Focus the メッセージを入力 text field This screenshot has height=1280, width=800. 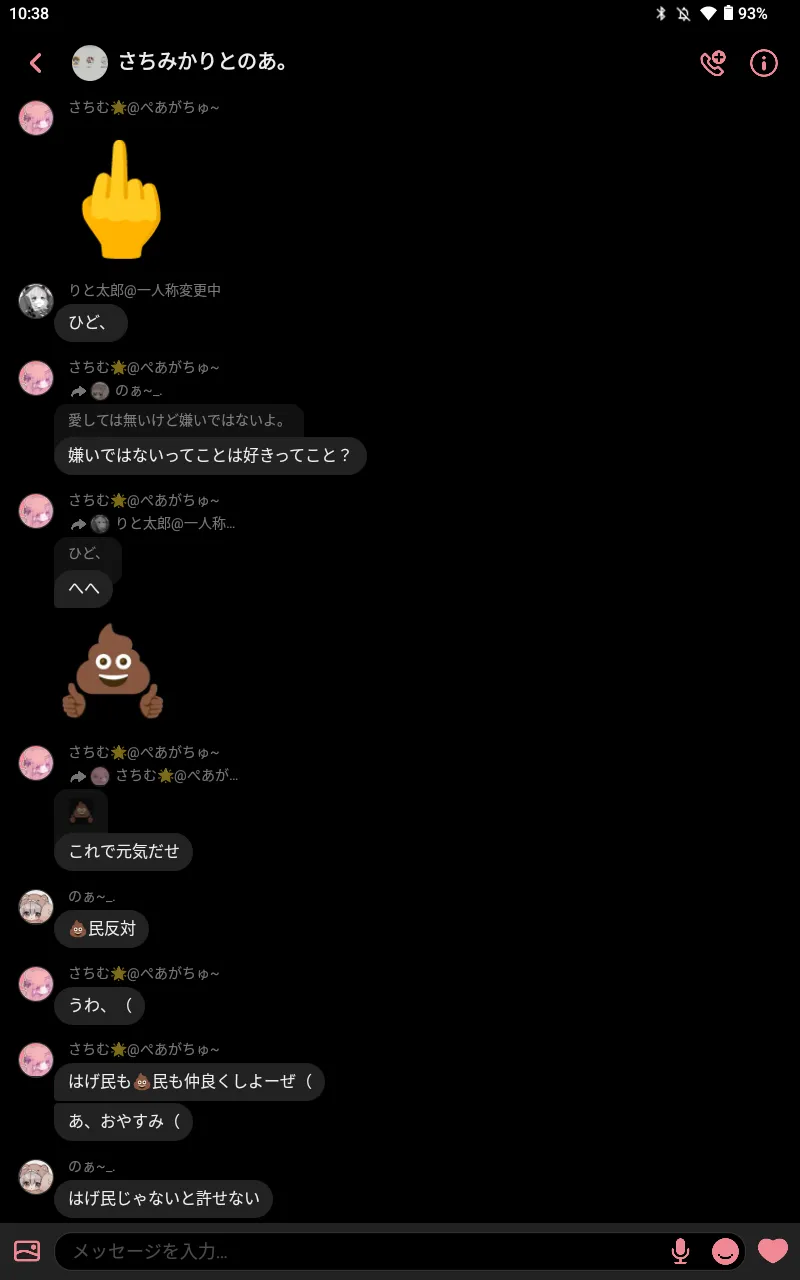point(360,1251)
